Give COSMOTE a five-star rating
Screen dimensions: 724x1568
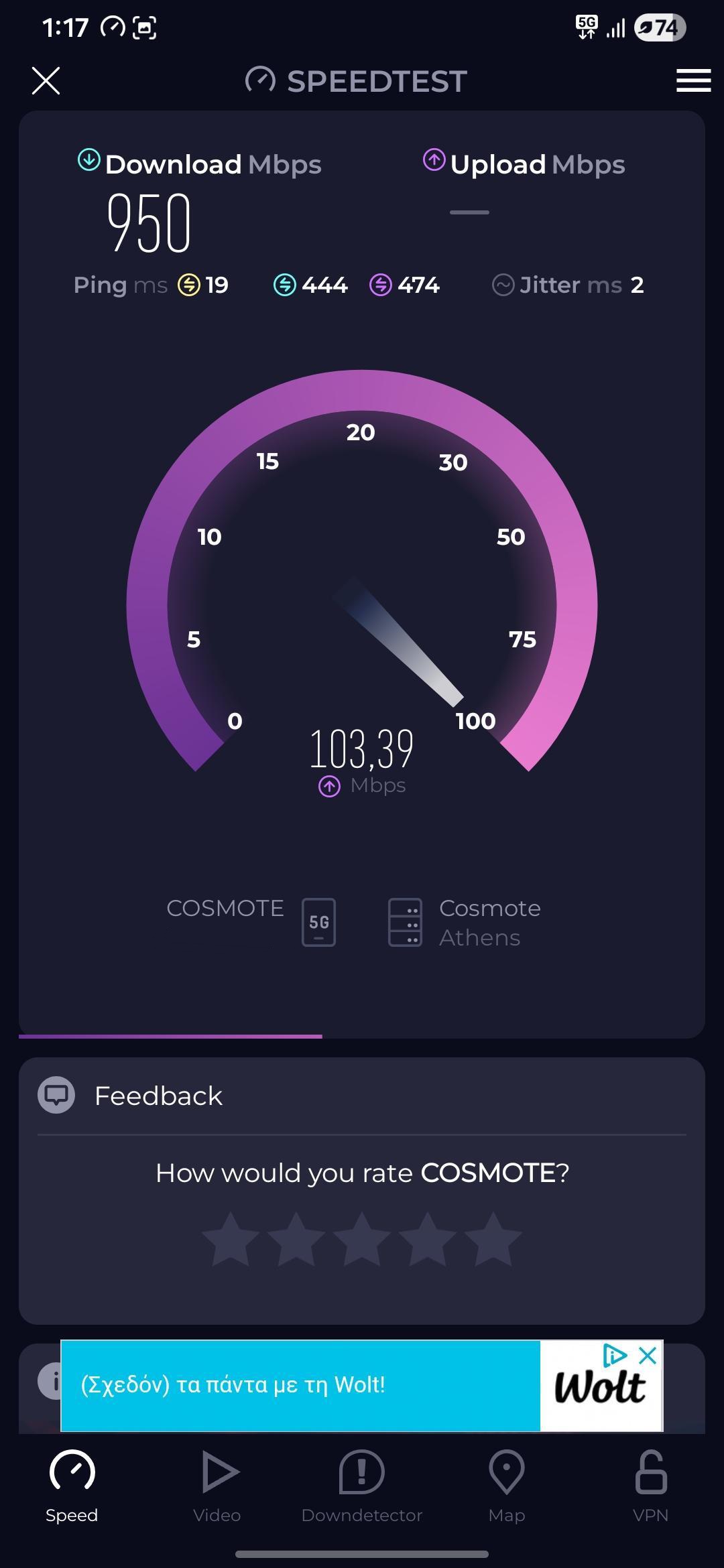pyautogui.click(x=493, y=1239)
